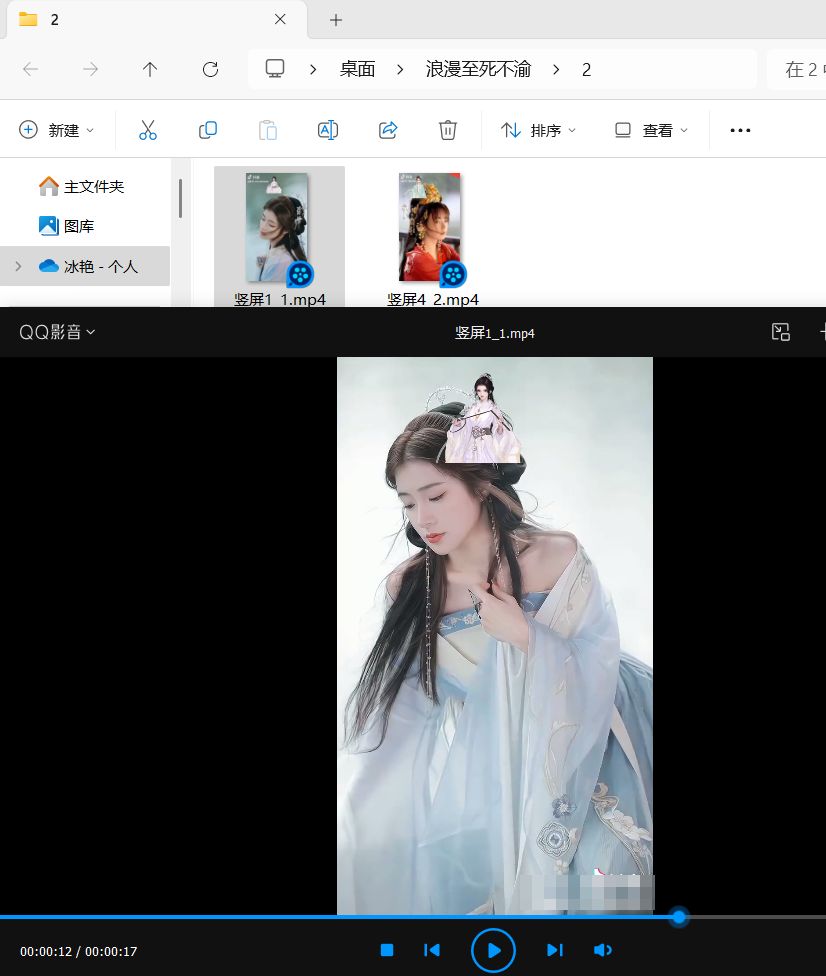Open the 竖屏4_2.mp4 video file

point(431,230)
